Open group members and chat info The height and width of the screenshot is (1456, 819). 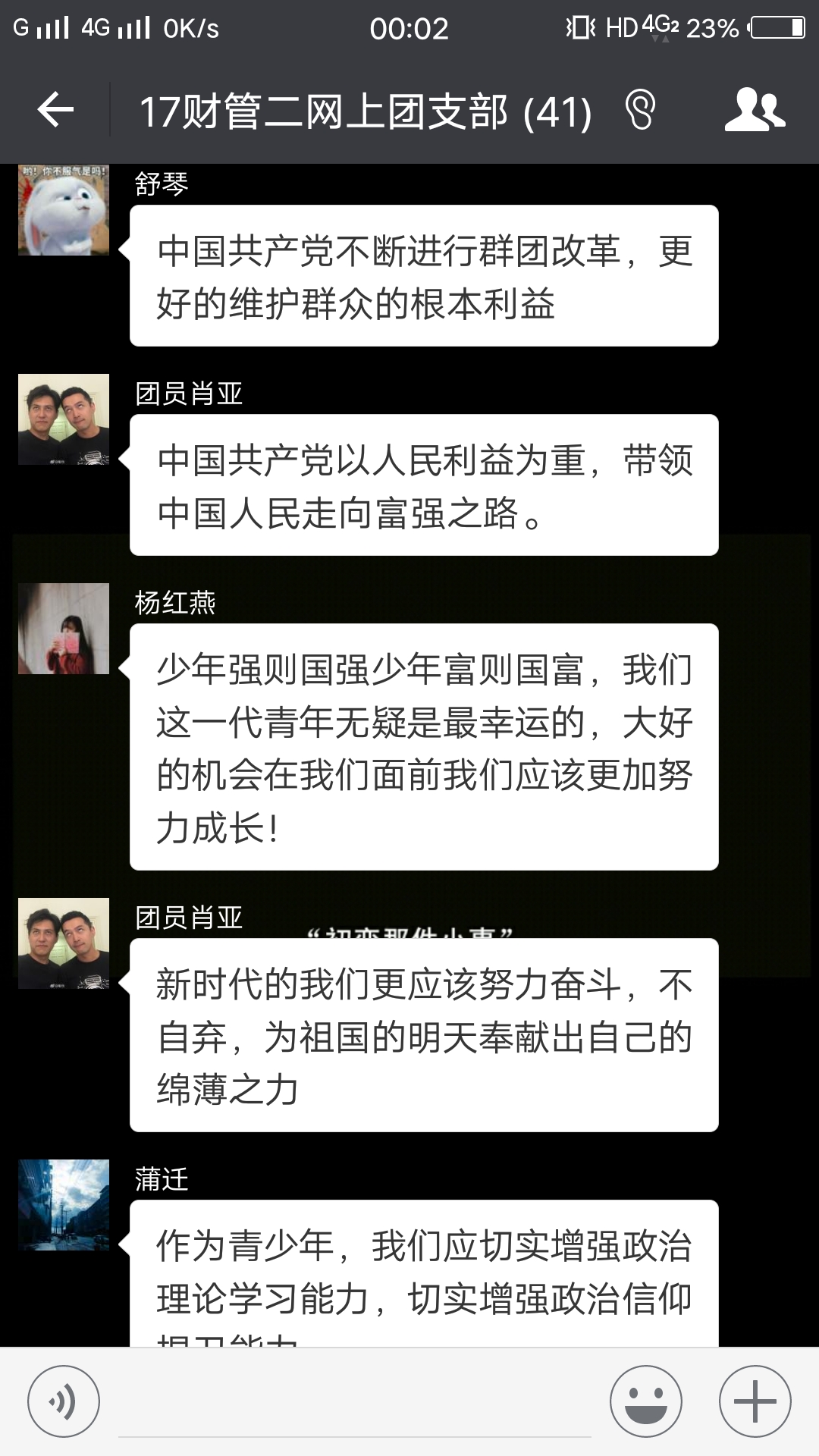tap(754, 111)
